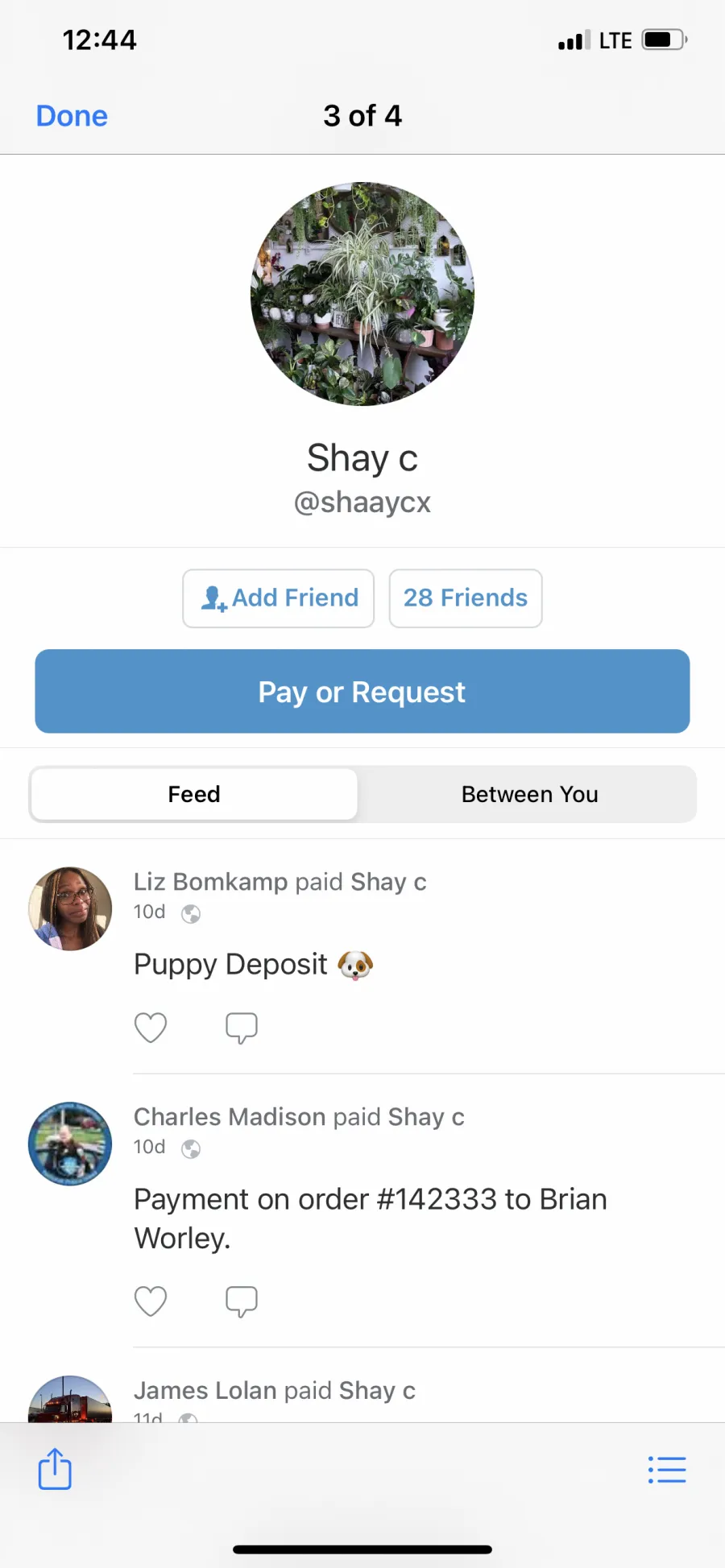Comment on Liz Bomkamp's Puppy Deposit payment
The image size is (725, 1568).
tap(242, 1028)
